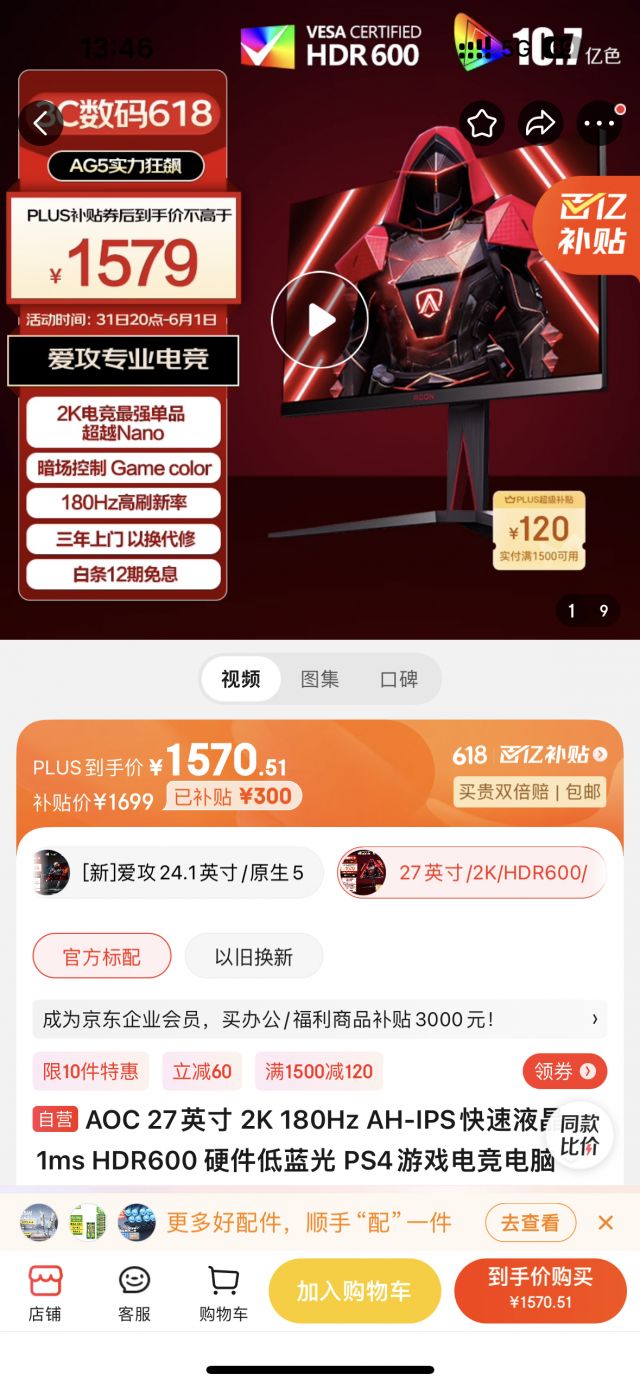
Task: Switch to the 图集 tab
Action: click(320, 679)
